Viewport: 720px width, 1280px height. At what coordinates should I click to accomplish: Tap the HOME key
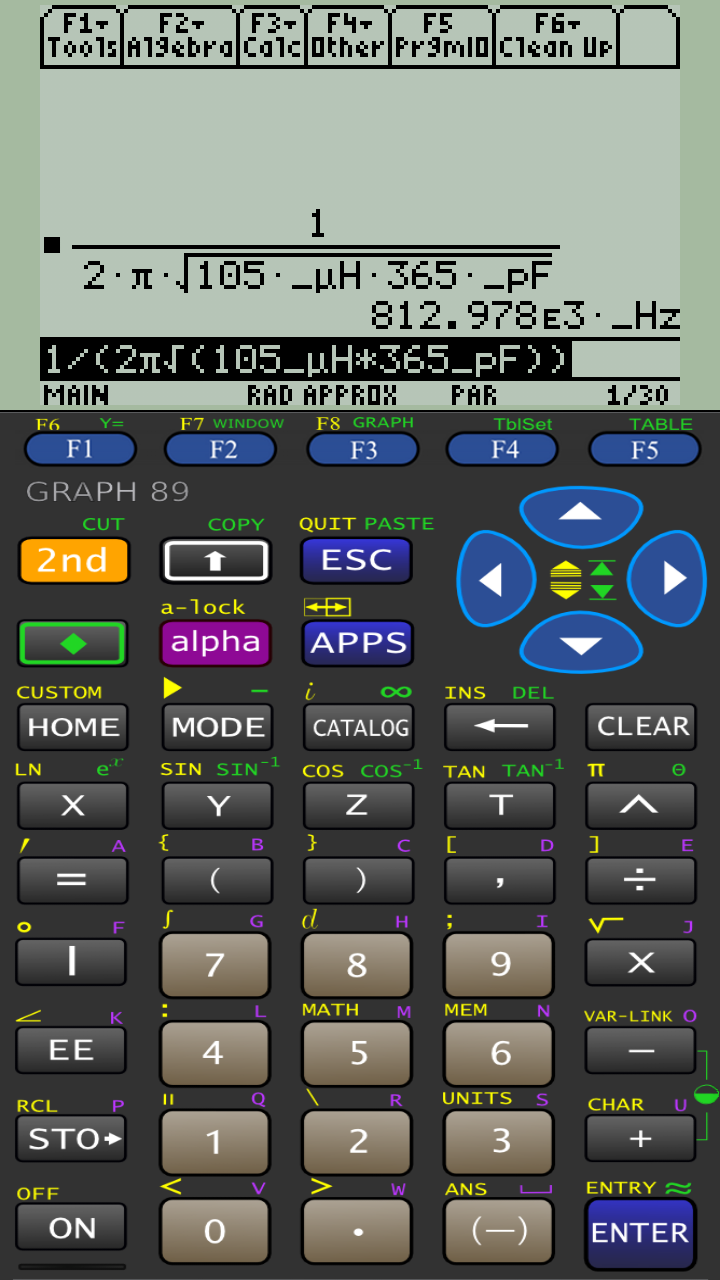73,727
